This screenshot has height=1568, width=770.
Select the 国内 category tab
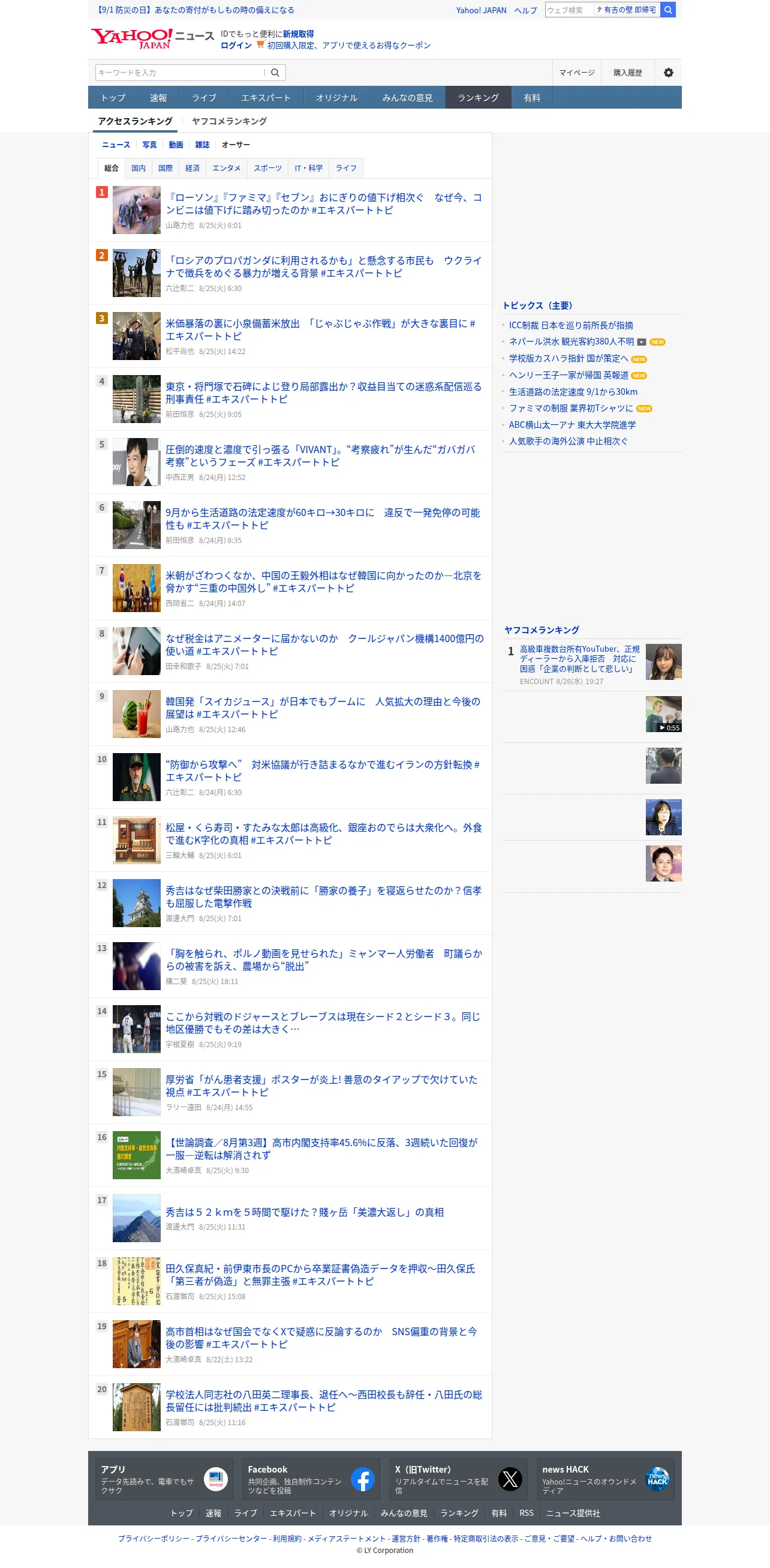(x=139, y=168)
